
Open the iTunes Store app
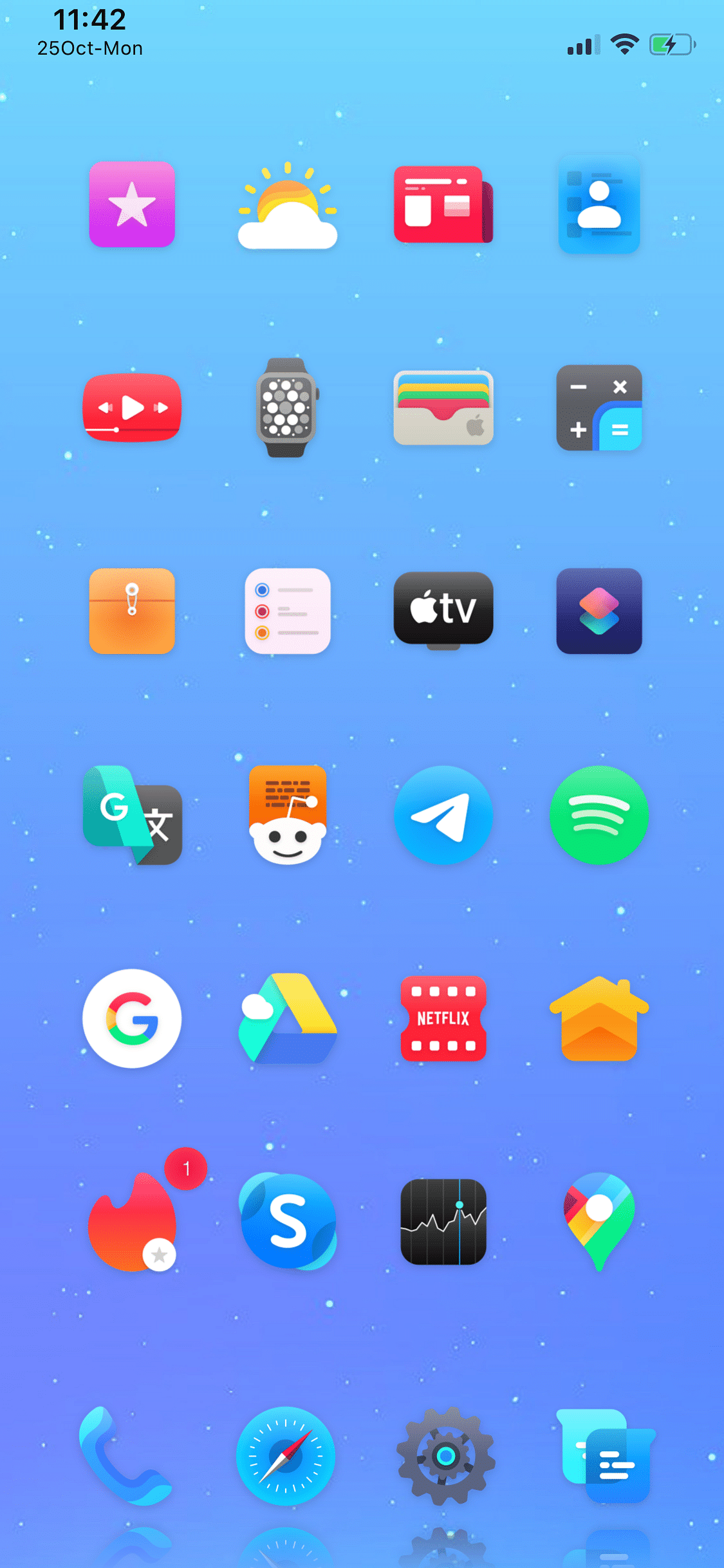point(132,205)
